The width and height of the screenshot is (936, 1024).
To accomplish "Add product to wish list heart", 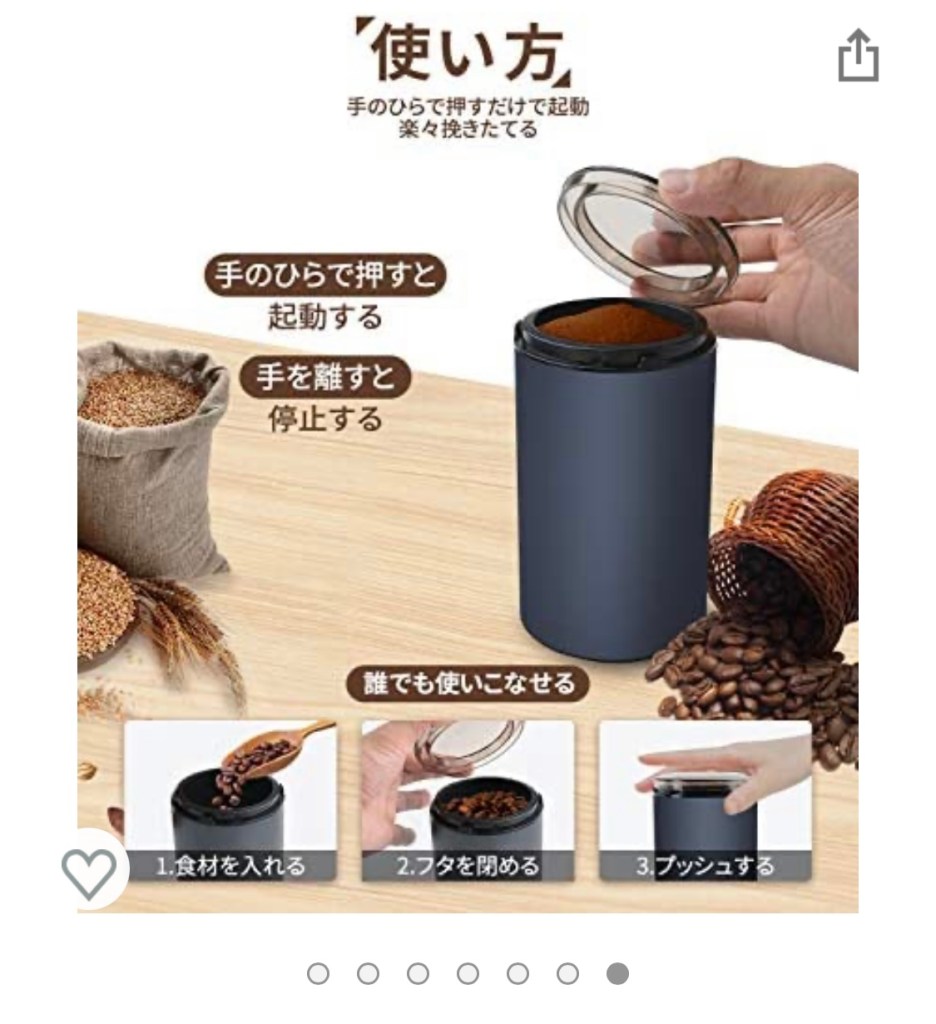I will point(89,872).
